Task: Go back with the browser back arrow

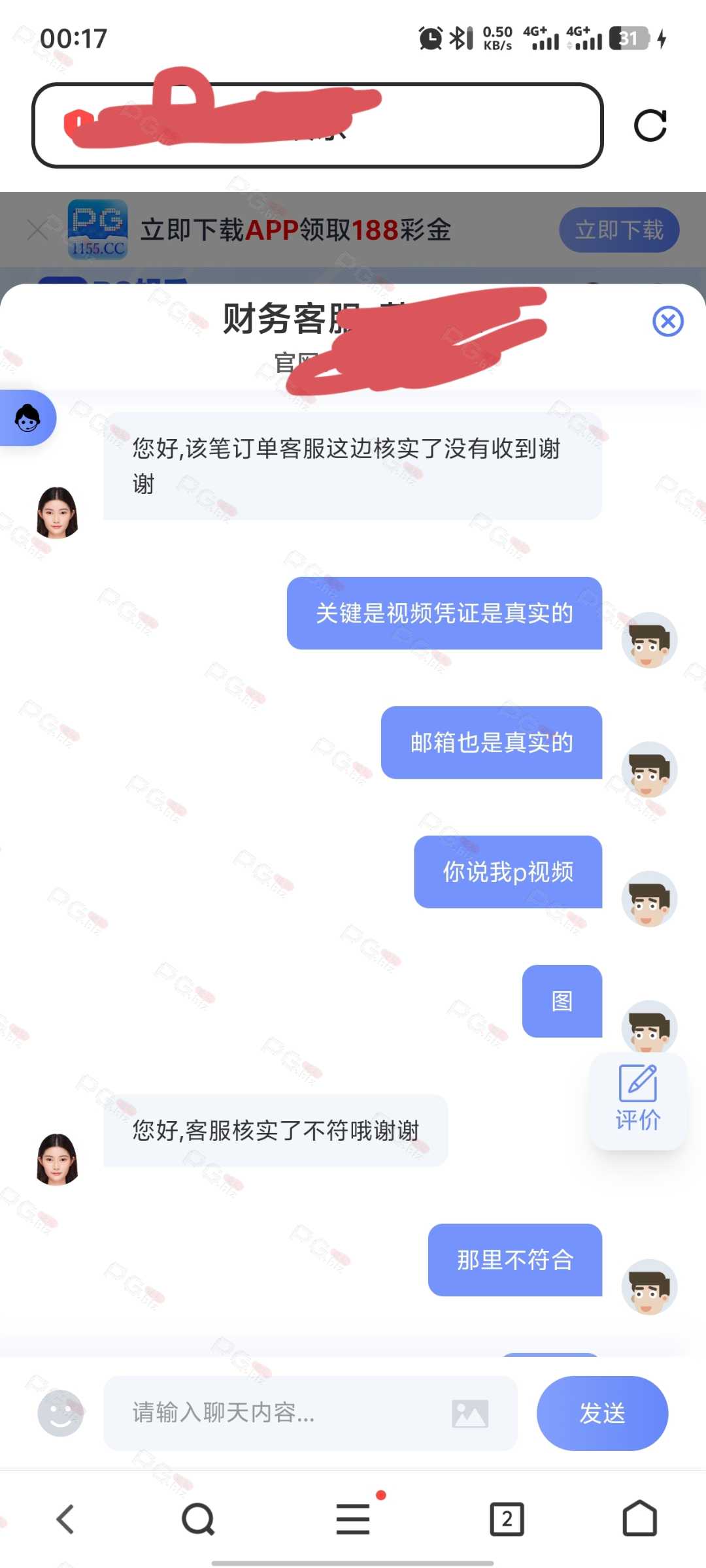Action: pos(65,1519)
